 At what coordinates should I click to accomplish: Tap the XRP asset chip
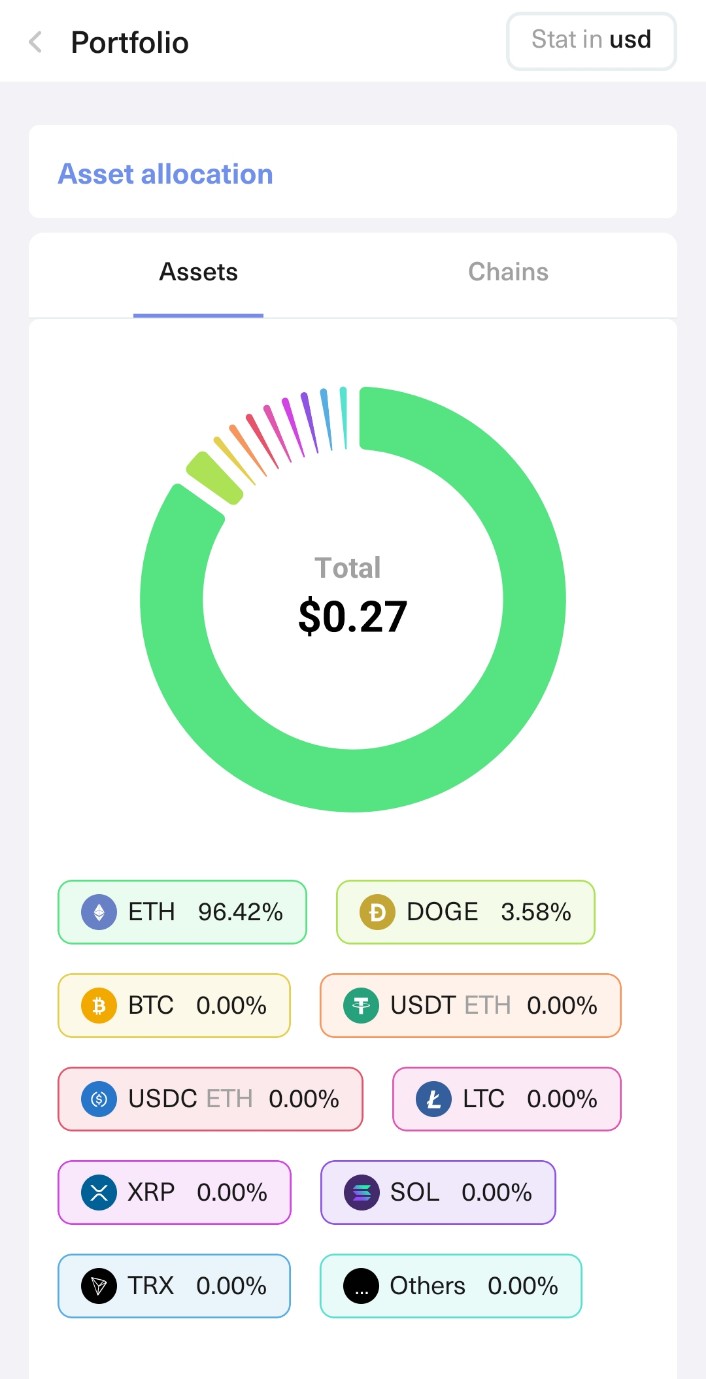tap(174, 1192)
